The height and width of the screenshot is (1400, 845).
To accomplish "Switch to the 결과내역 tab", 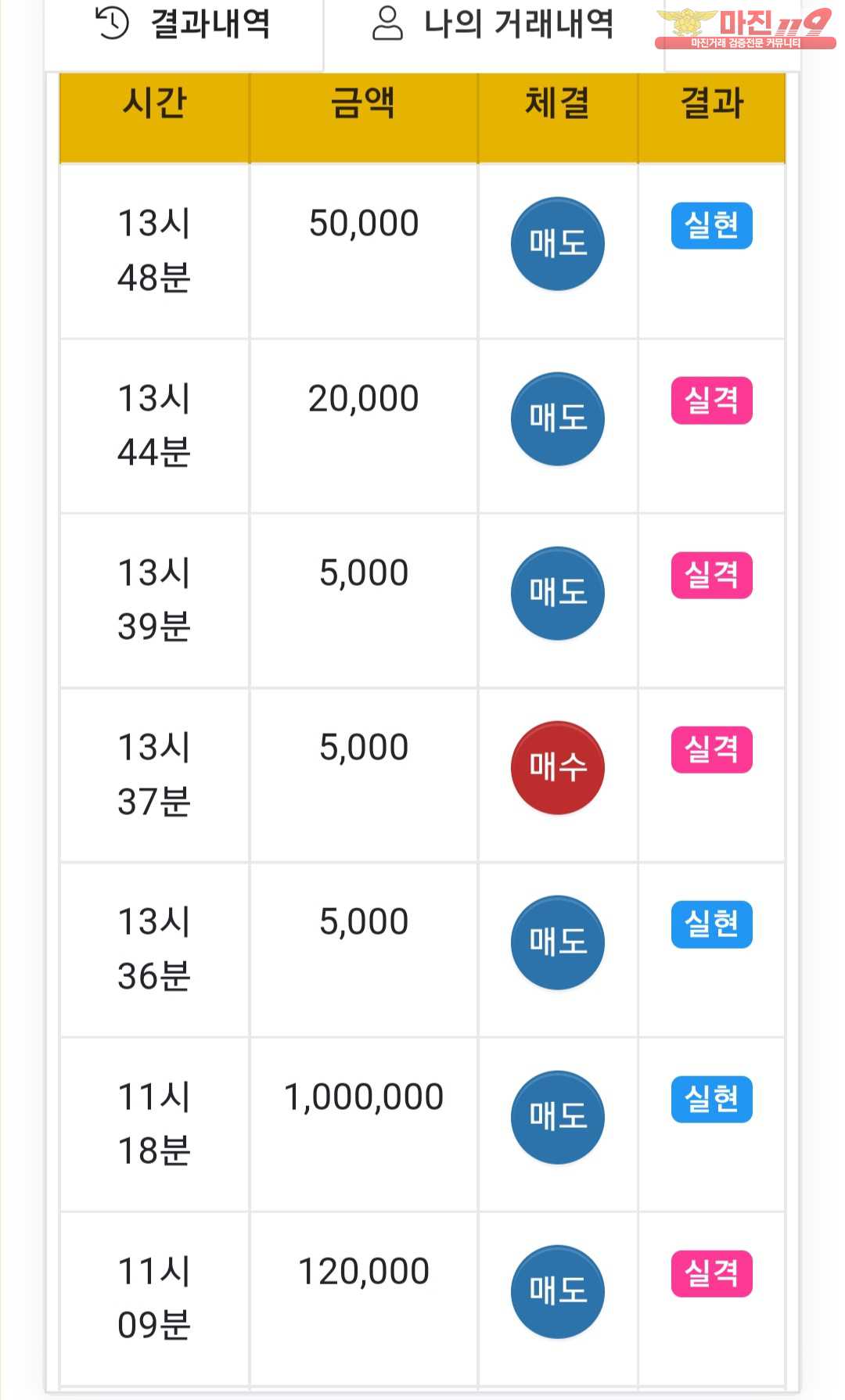I will tap(184, 25).
